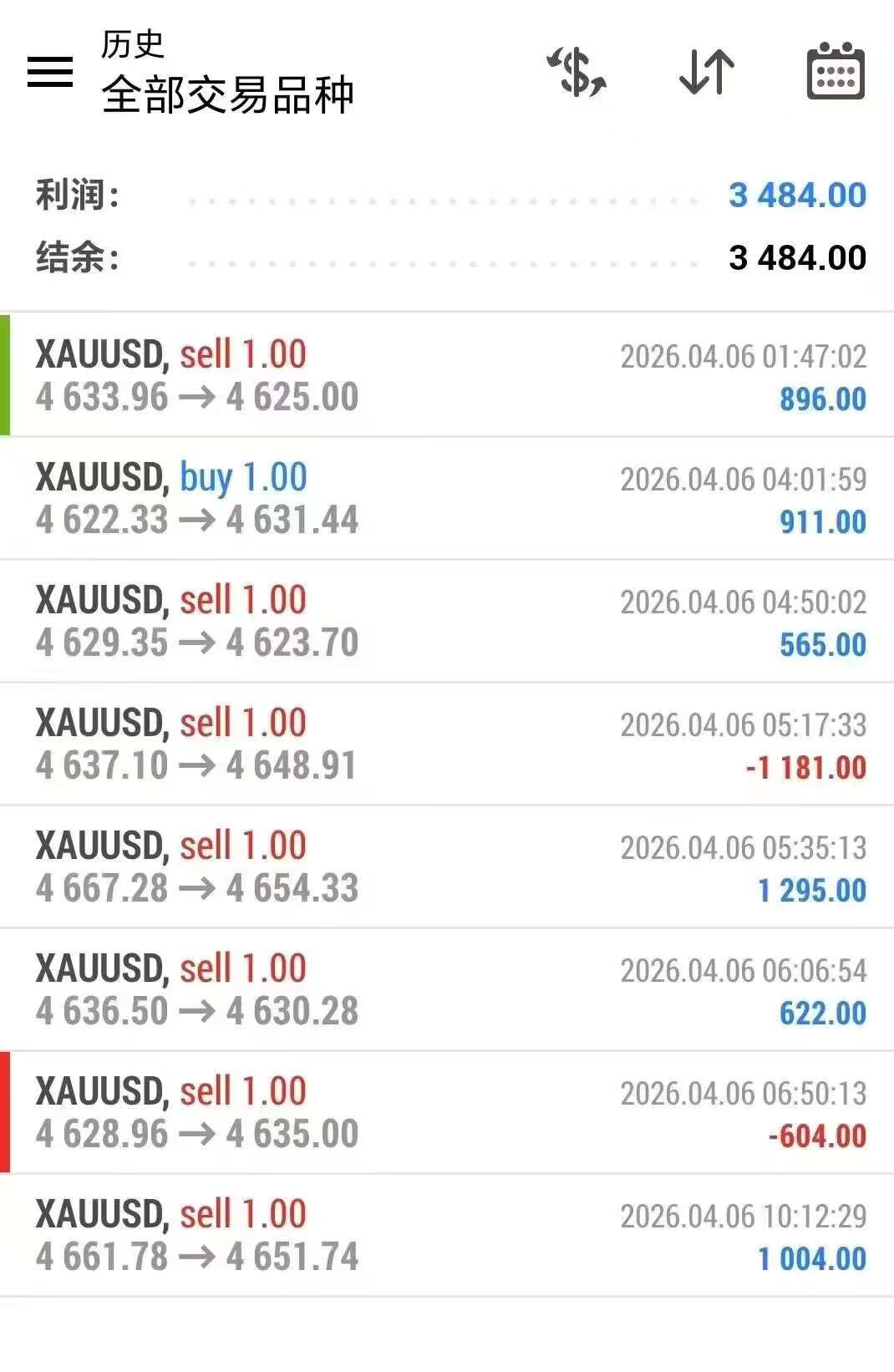Open the sort order arrows
The width and height of the screenshot is (894, 1372).
707,72
